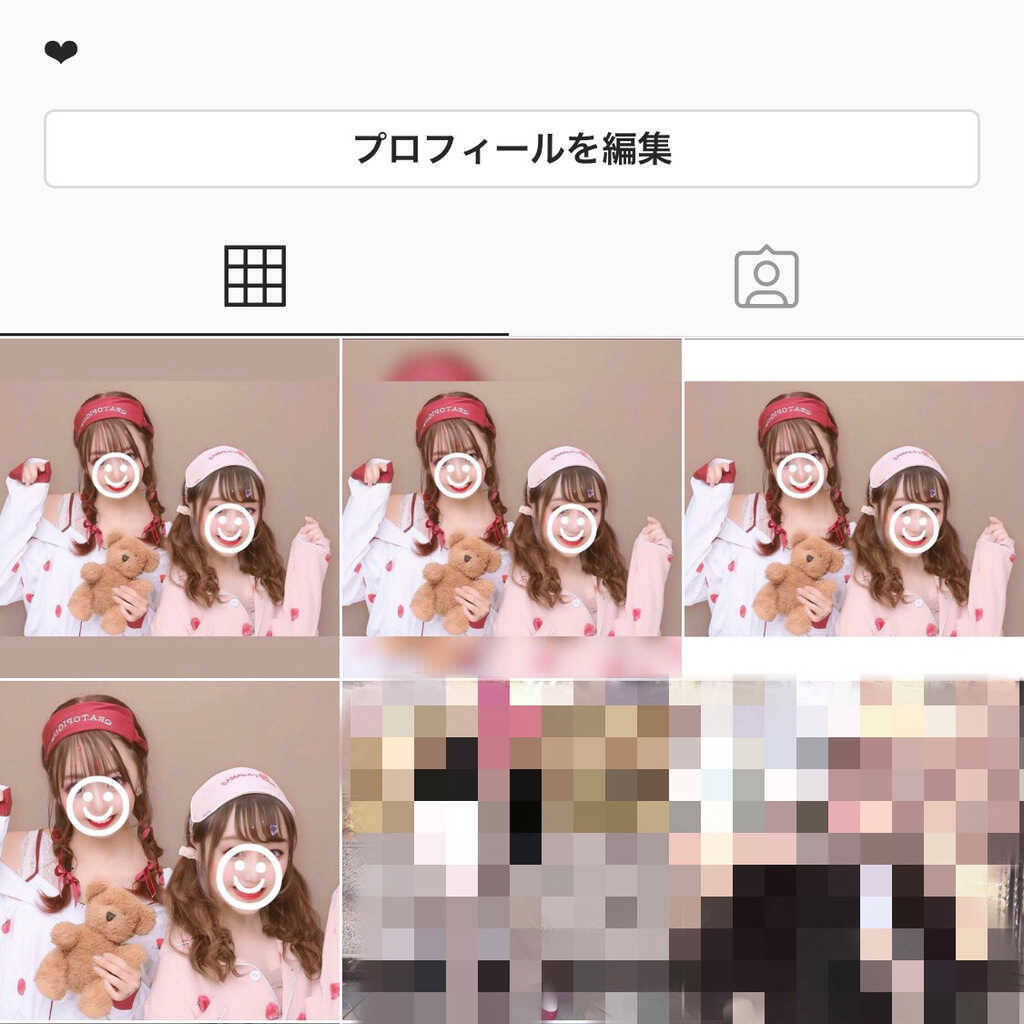The width and height of the screenshot is (1024, 1024).
Task: Open the zoomed-in close-up teddy bear post
Action: point(169,850)
